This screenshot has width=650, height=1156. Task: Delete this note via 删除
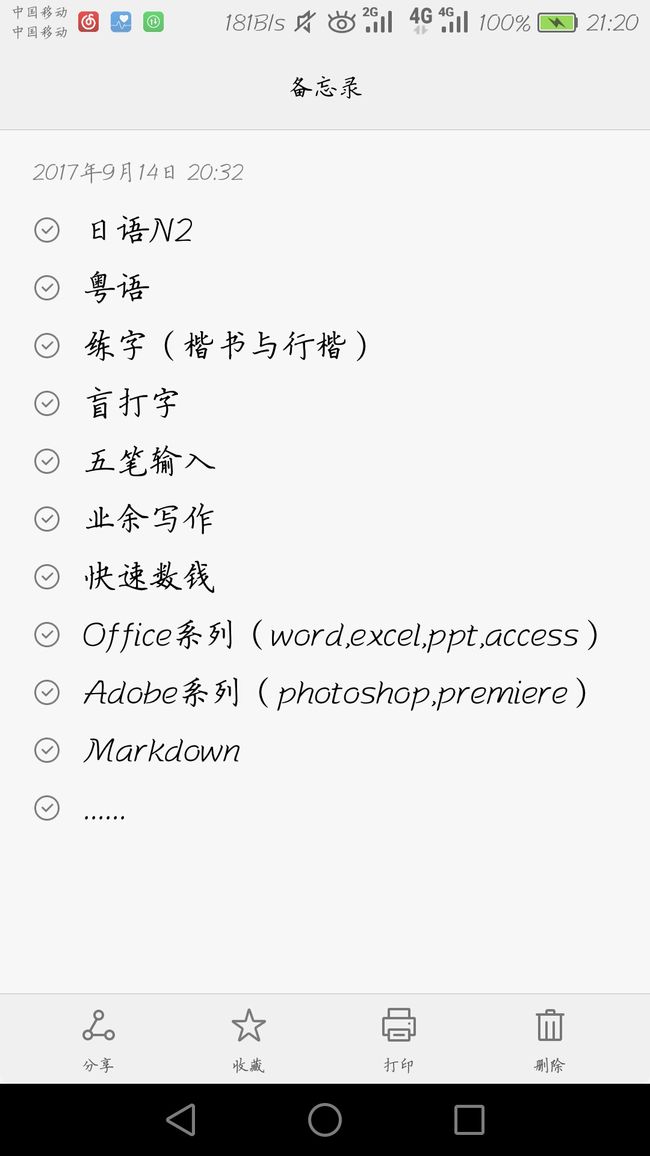(550, 1040)
